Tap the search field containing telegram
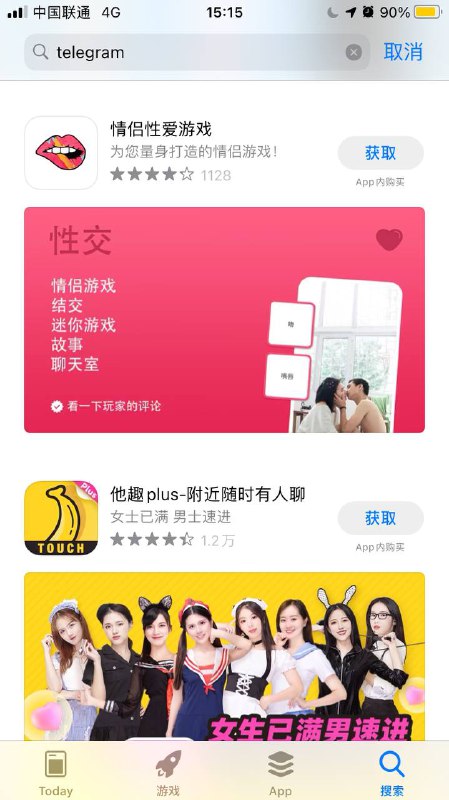Viewport: 449px width, 800px height. [197, 52]
